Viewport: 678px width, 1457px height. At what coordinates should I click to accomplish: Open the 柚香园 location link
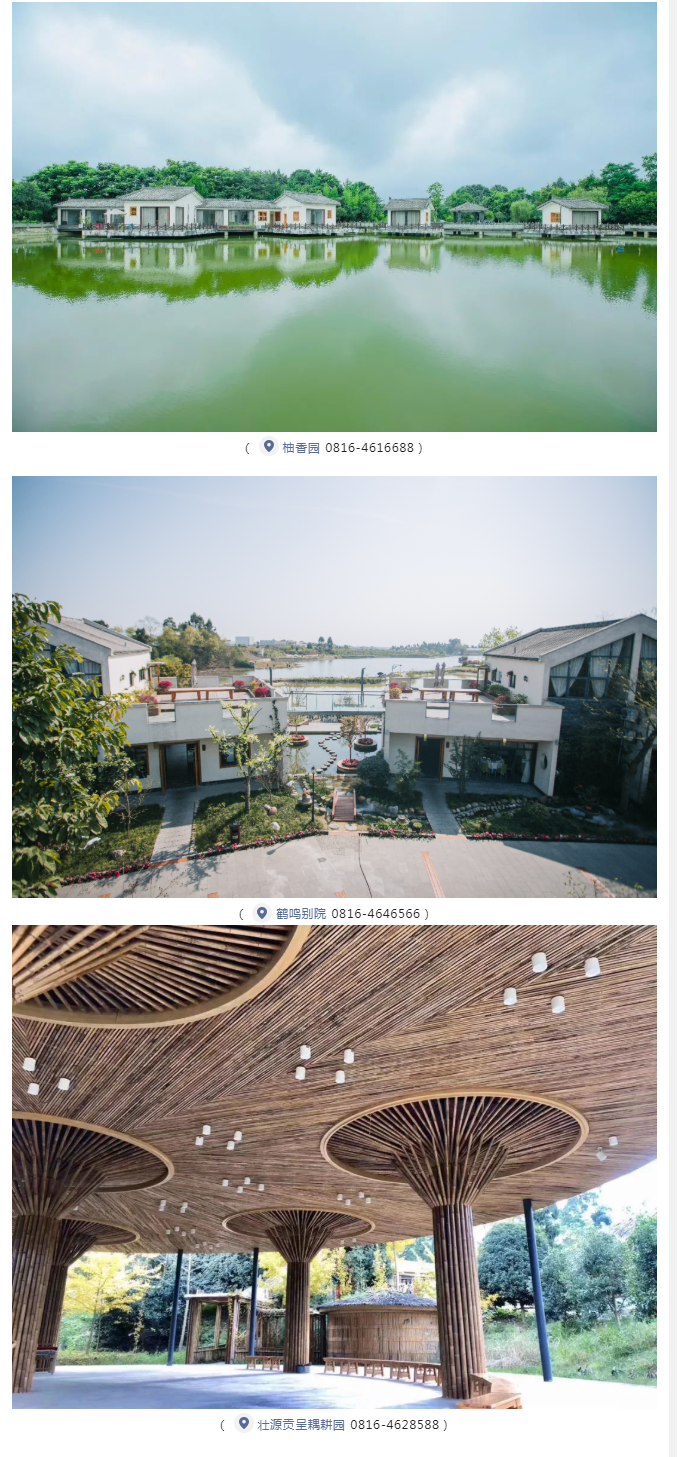(300, 448)
